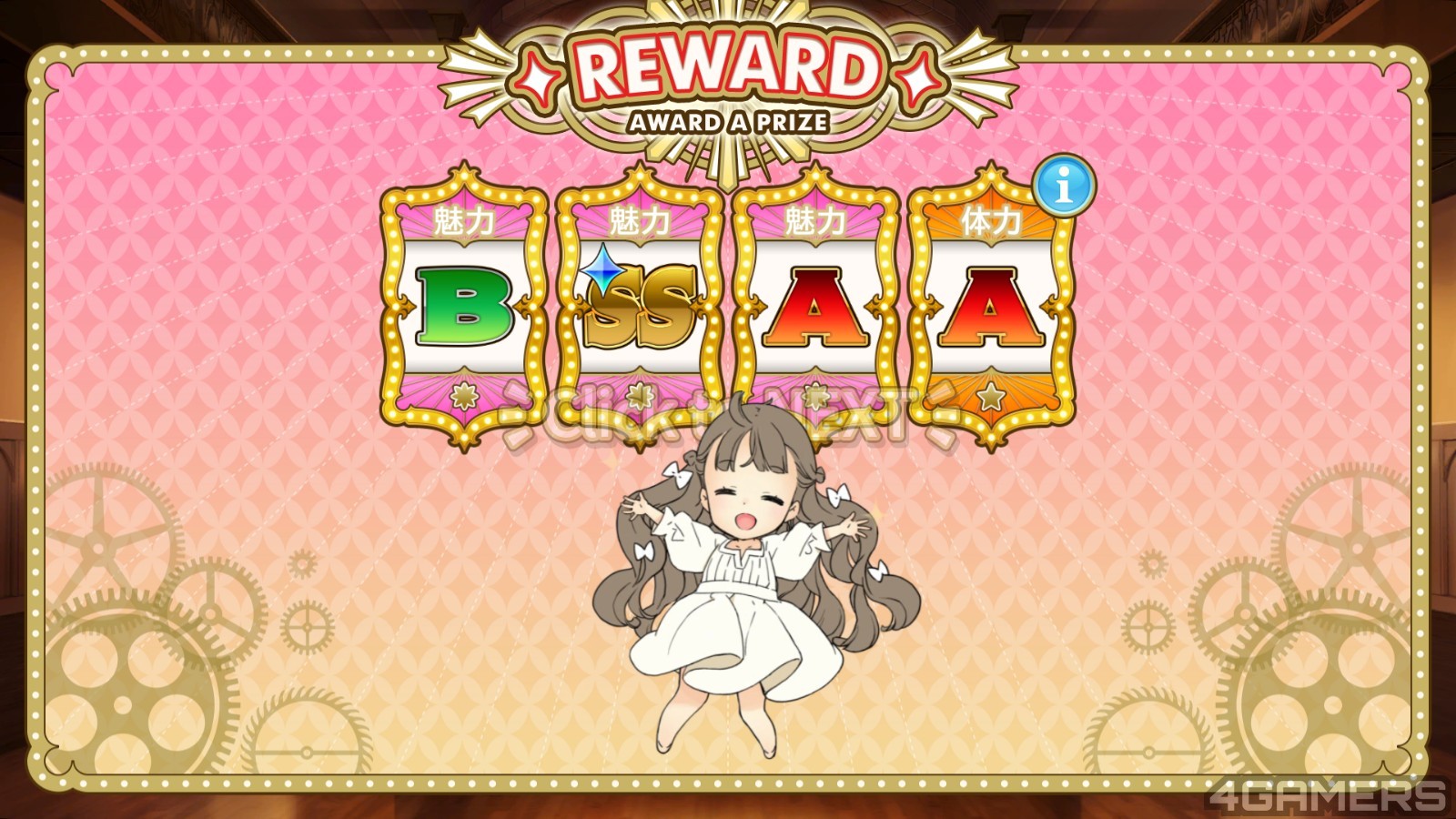The image size is (1456, 819).
Task: Select the green B charm reward card
Action: click(x=464, y=305)
